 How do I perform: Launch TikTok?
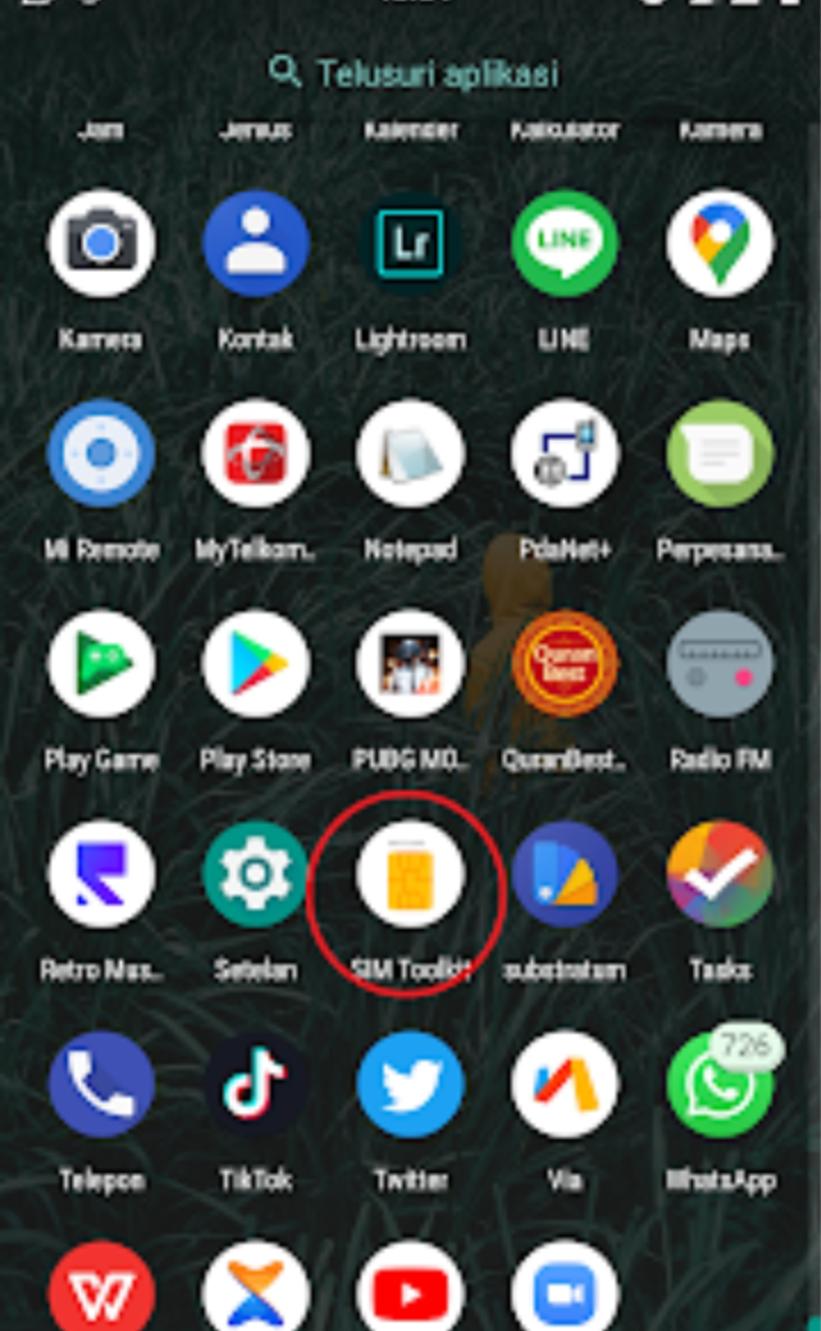pos(256,1085)
